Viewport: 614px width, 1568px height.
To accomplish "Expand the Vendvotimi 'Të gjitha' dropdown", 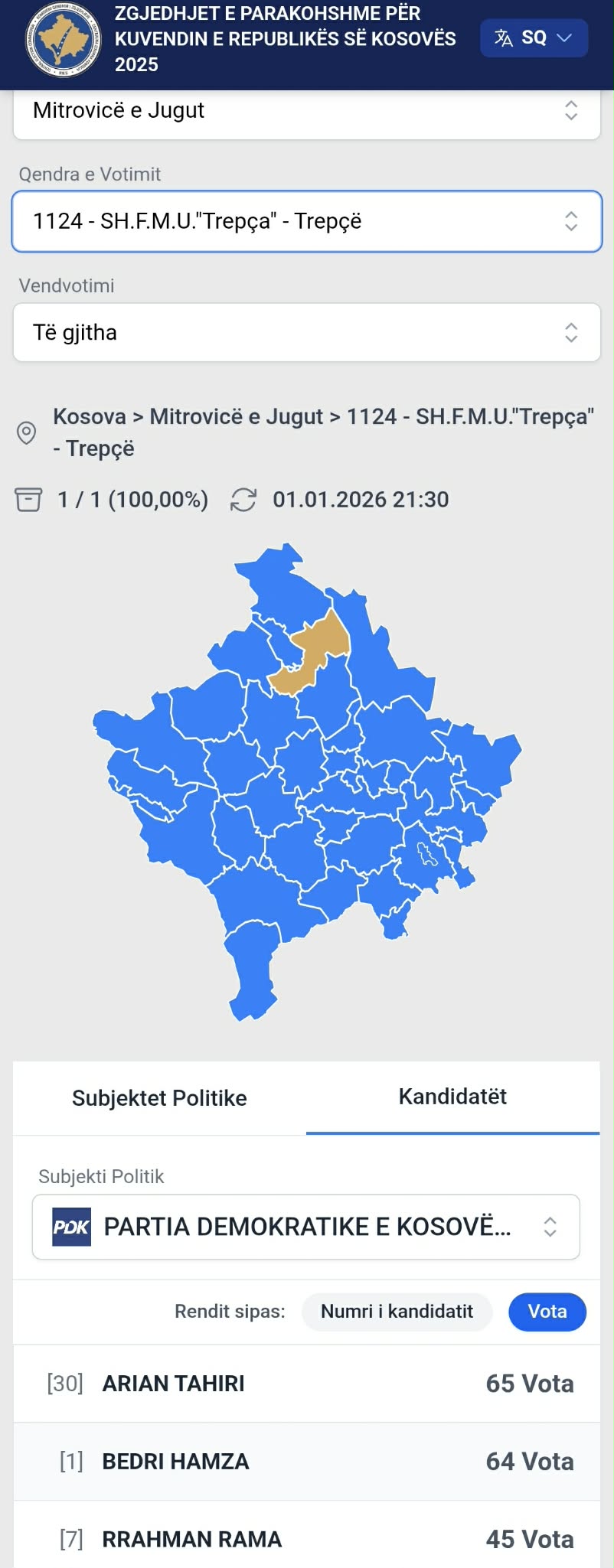I will click(306, 332).
